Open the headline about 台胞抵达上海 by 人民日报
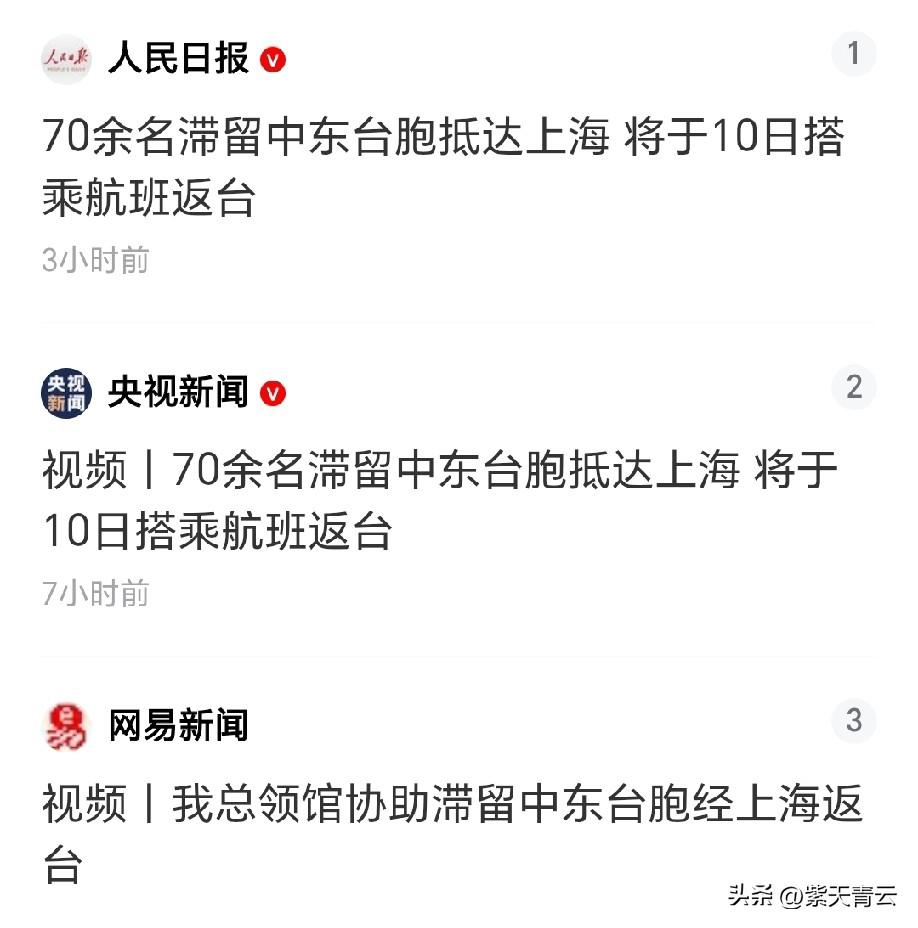This screenshot has height=928, width=918. [440, 170]
